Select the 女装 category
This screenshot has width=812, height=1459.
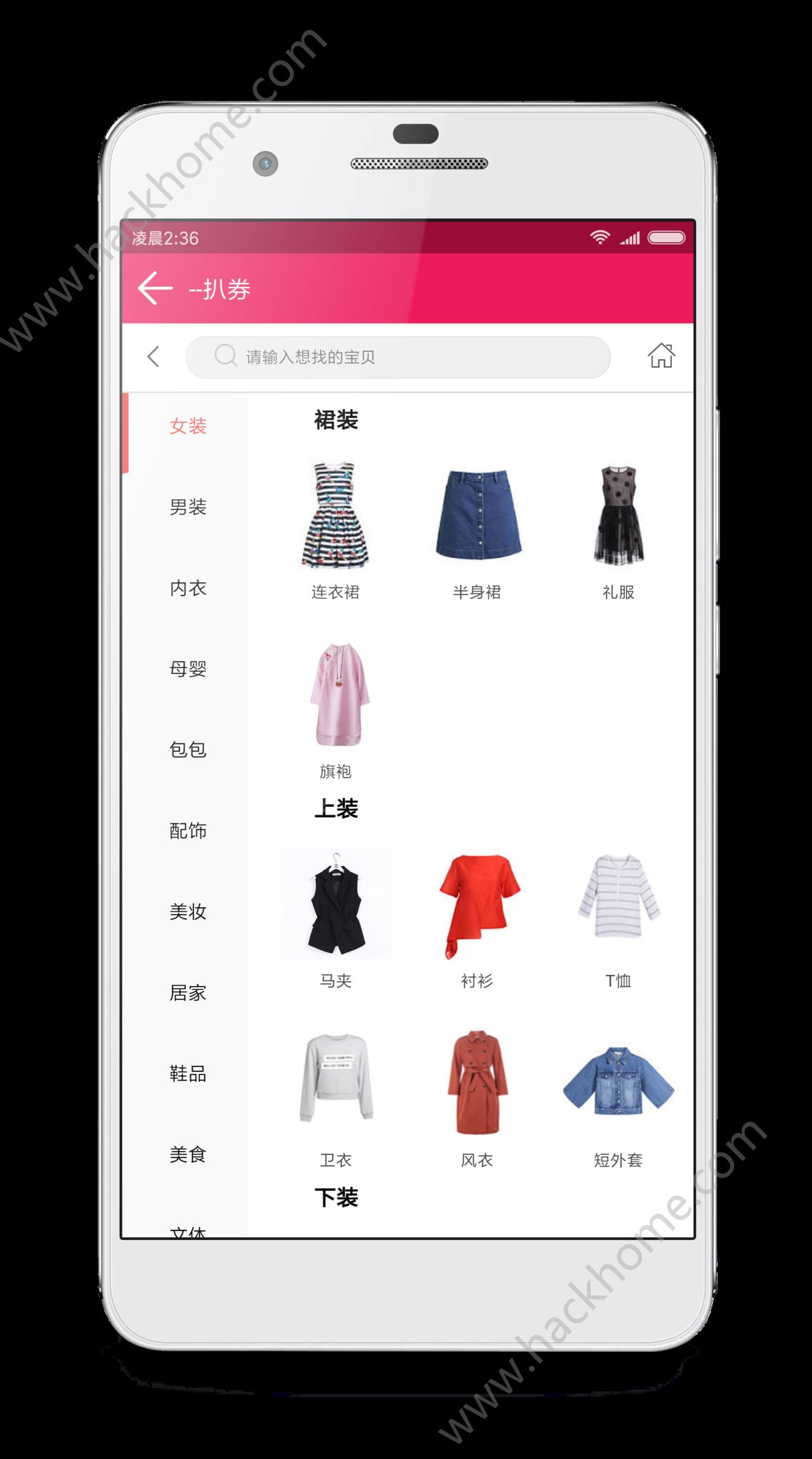pos(188,426)
